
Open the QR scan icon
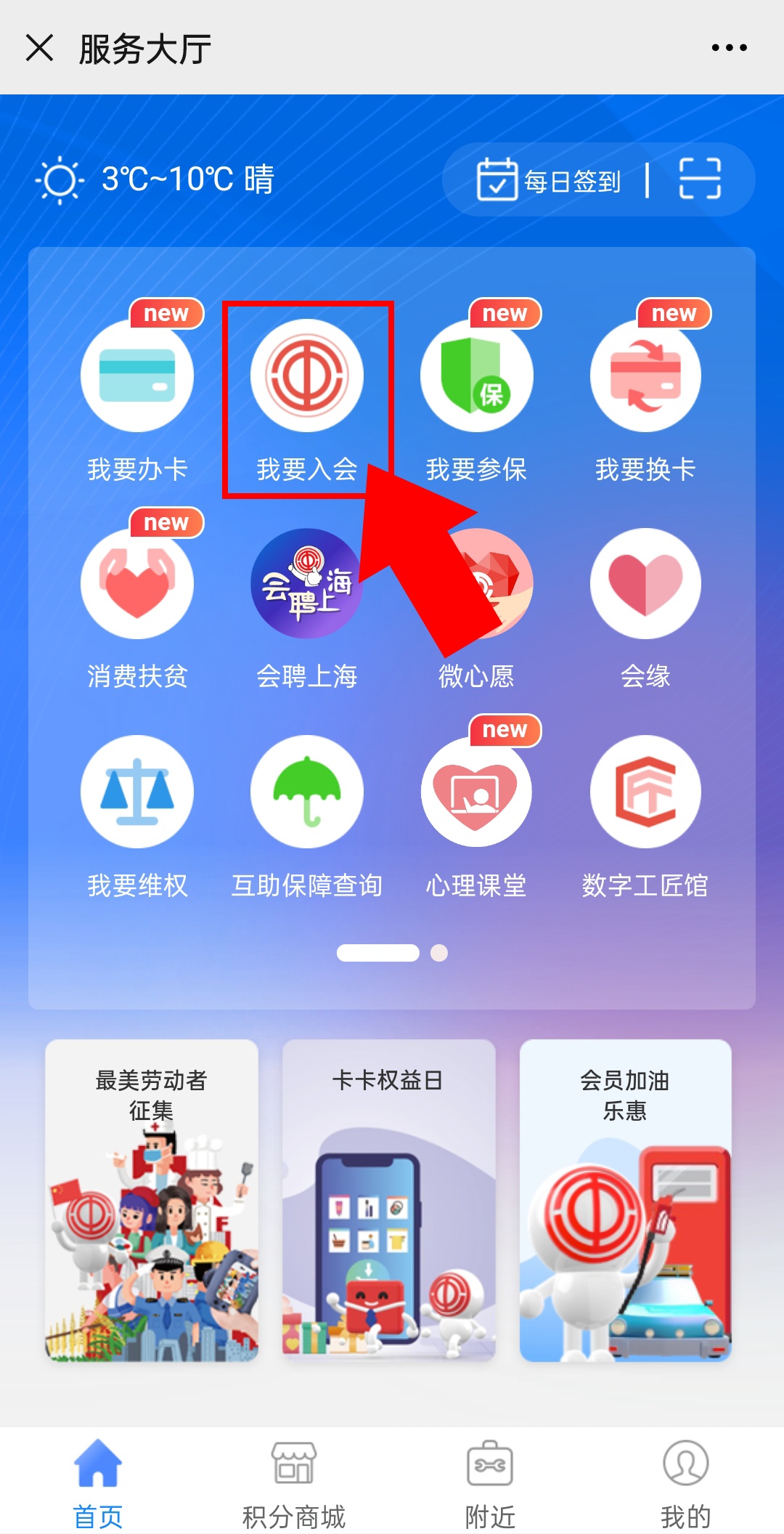[x=700, y=179]
